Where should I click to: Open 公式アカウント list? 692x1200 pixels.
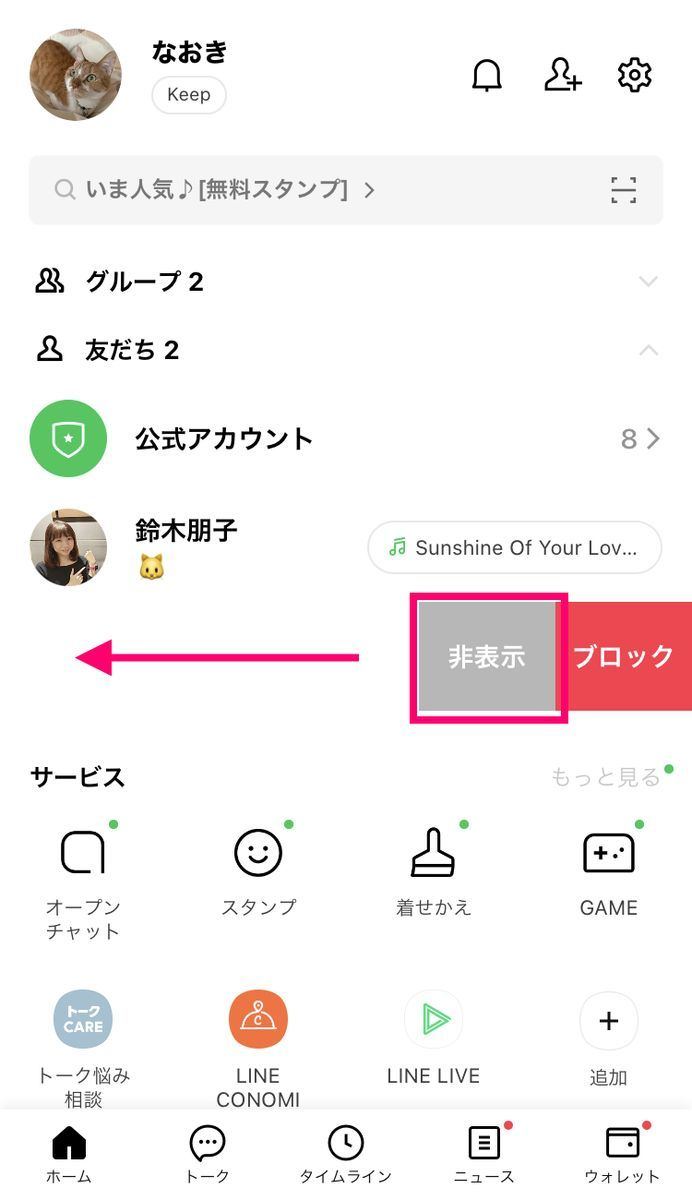pyautogui.click(x=345, y=438)
